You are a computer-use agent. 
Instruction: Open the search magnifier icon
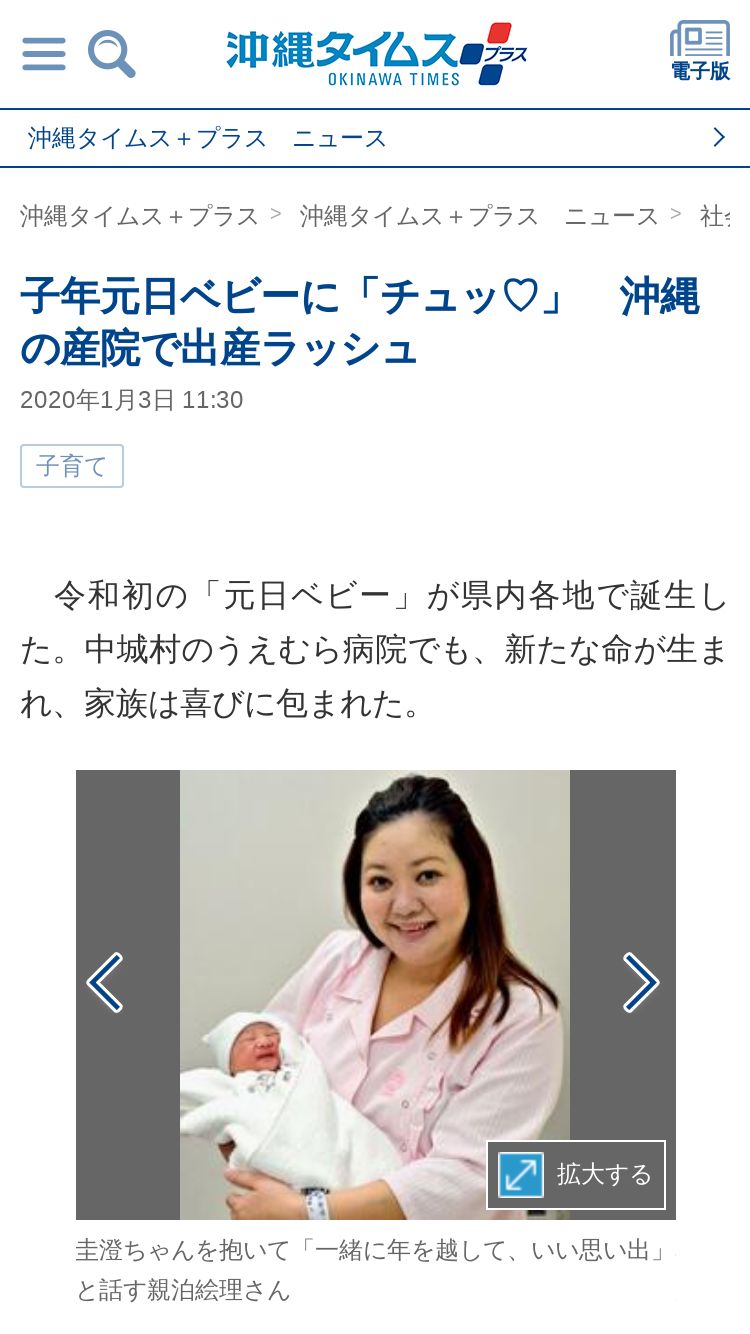tap(111, 54)
